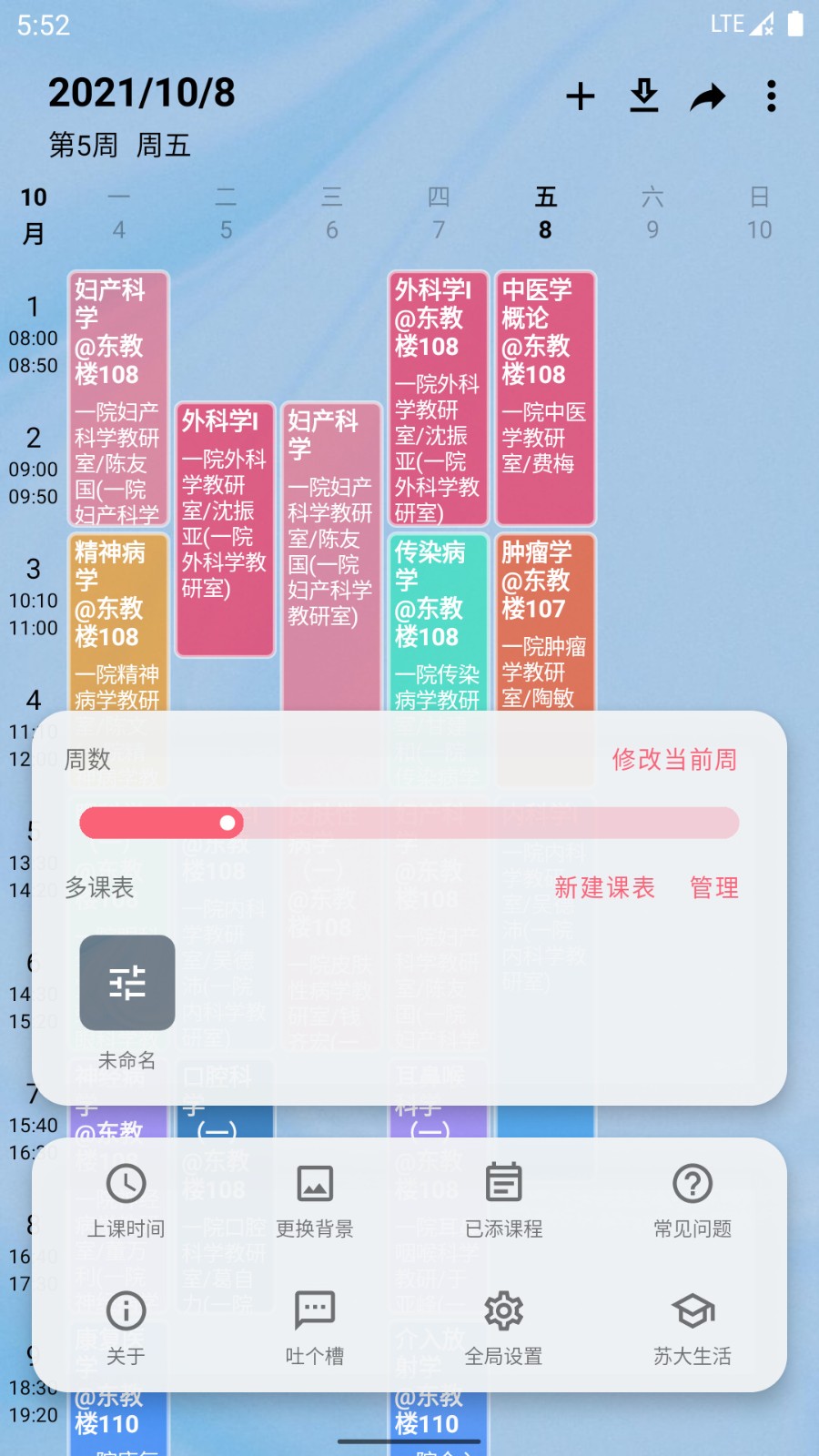Viewport: 819px width, 1456px height.
Task: Select the 未命名 timetable tile
Action: click(x=127, y=984)
